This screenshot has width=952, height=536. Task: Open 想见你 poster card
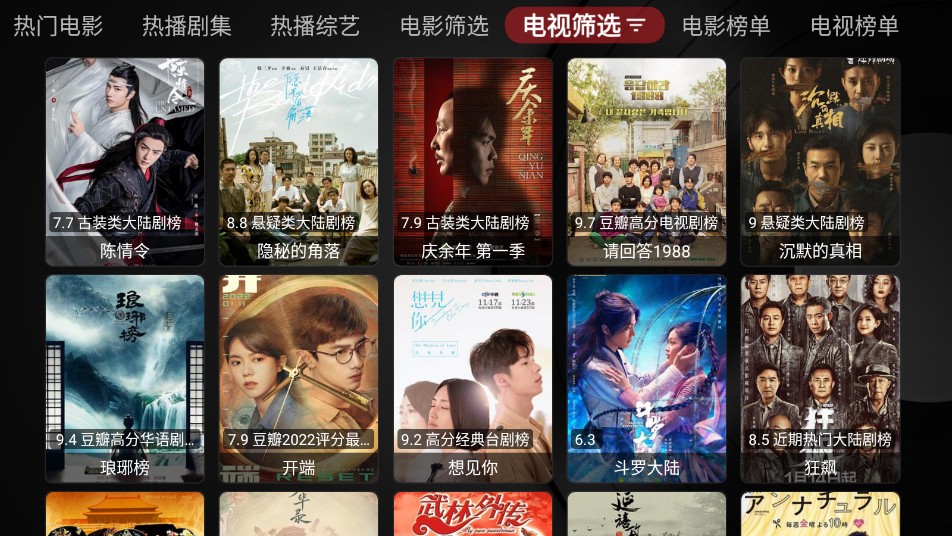(472, 378)
